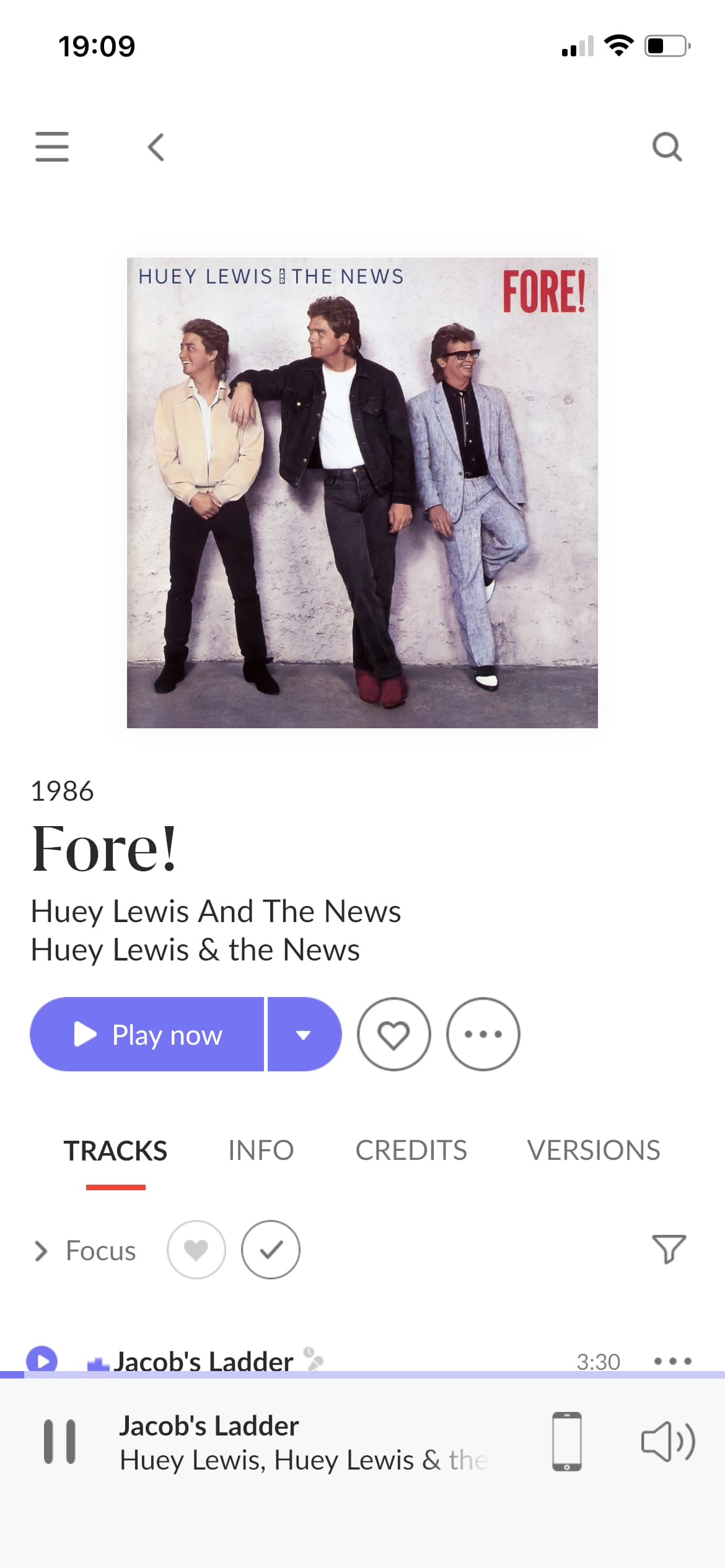This screenshot has width=725, height=1568.
Task: Expand the Focus section
Action: [x=85, y=1251]
